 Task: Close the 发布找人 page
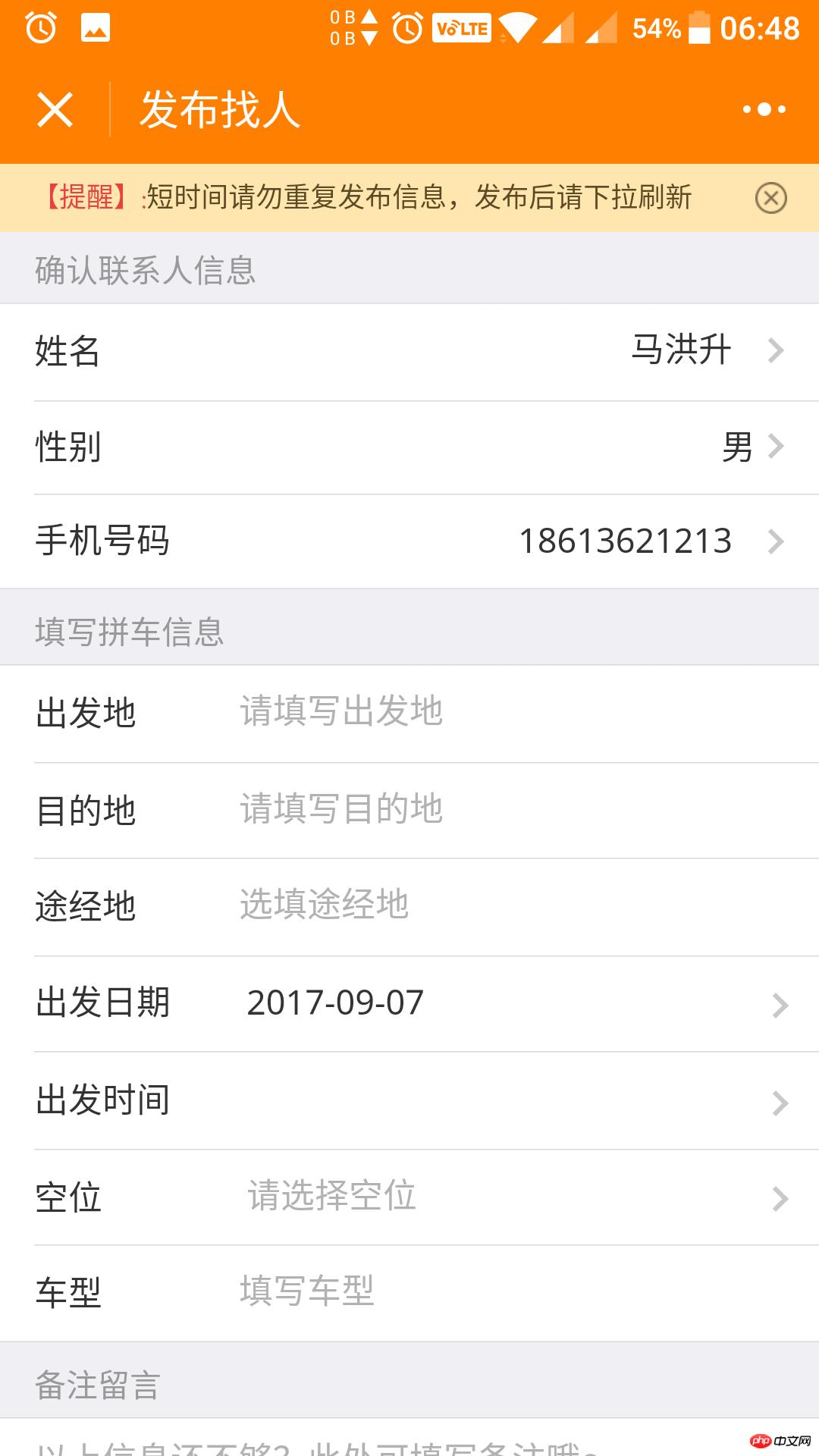[x=55, y=110]
